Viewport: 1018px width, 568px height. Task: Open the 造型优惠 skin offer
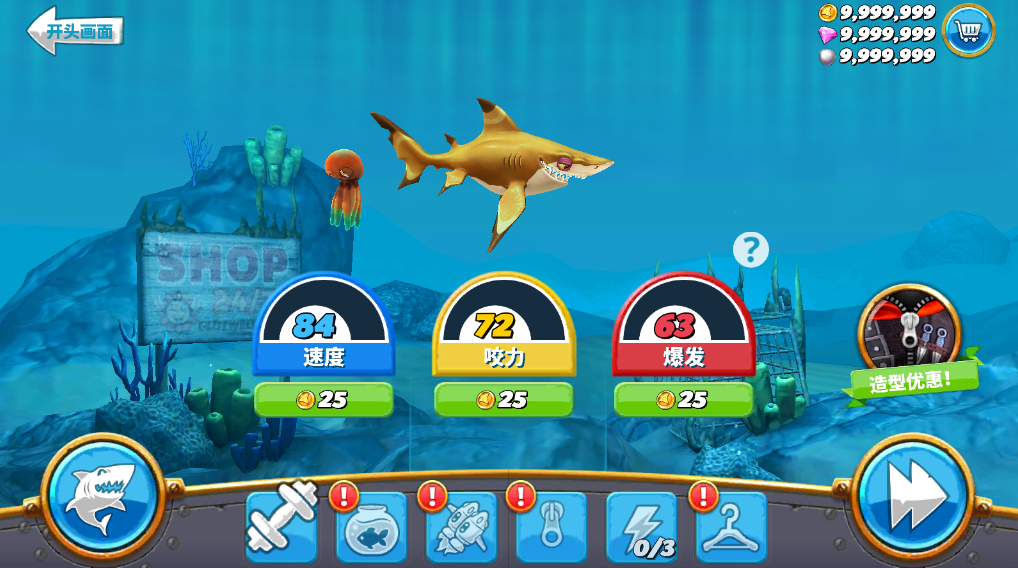click(x=909, y=335)
